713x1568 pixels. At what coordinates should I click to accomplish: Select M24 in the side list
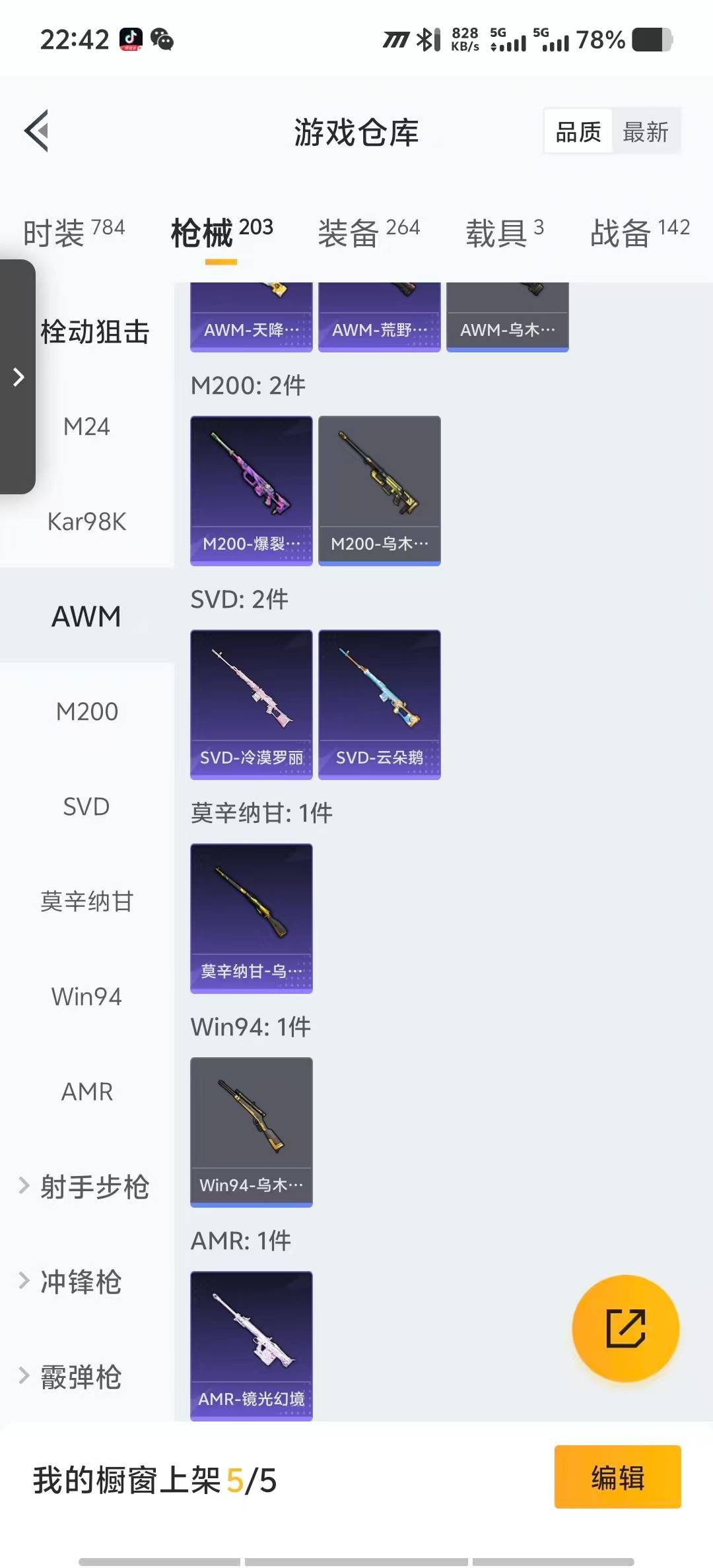tap(86, 427)
